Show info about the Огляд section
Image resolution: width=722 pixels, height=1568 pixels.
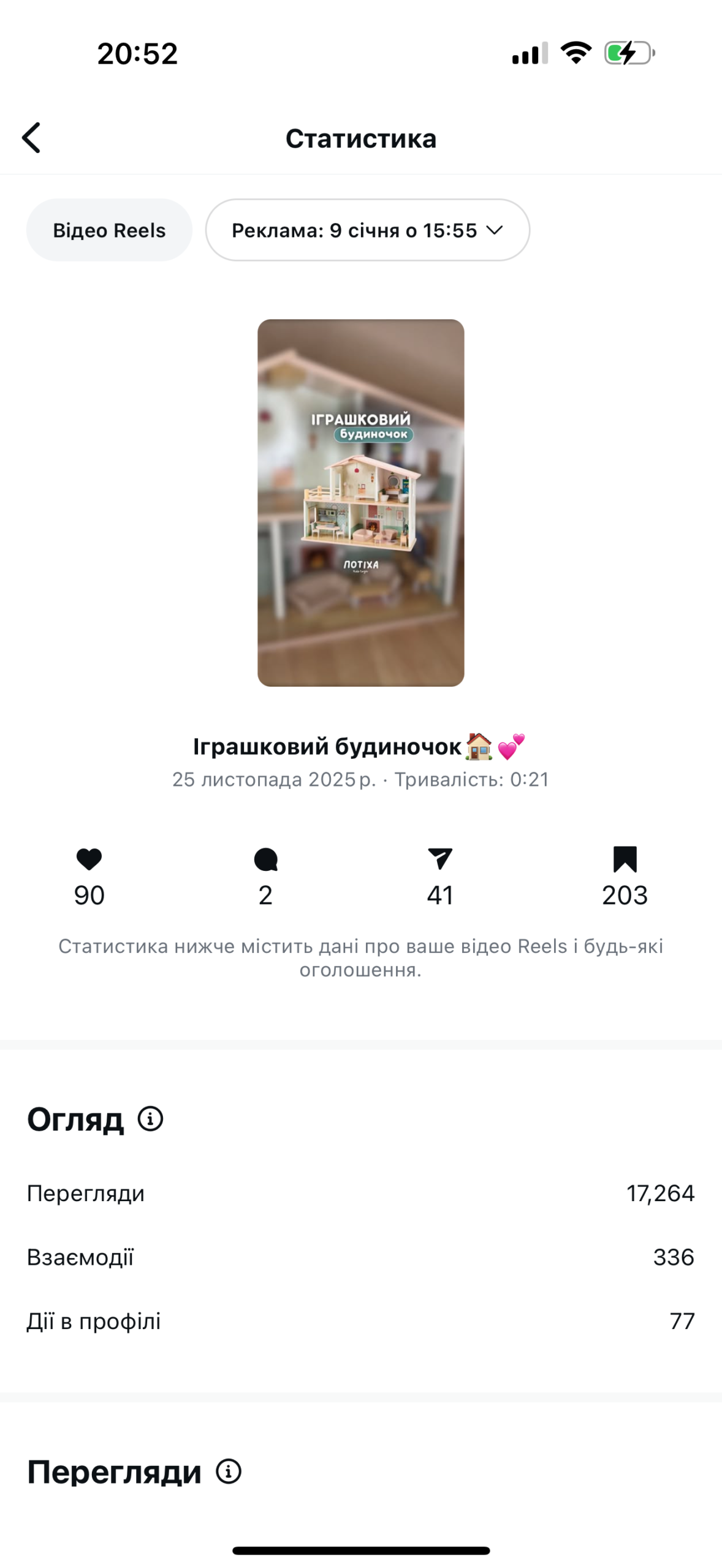coord(150,1118)
